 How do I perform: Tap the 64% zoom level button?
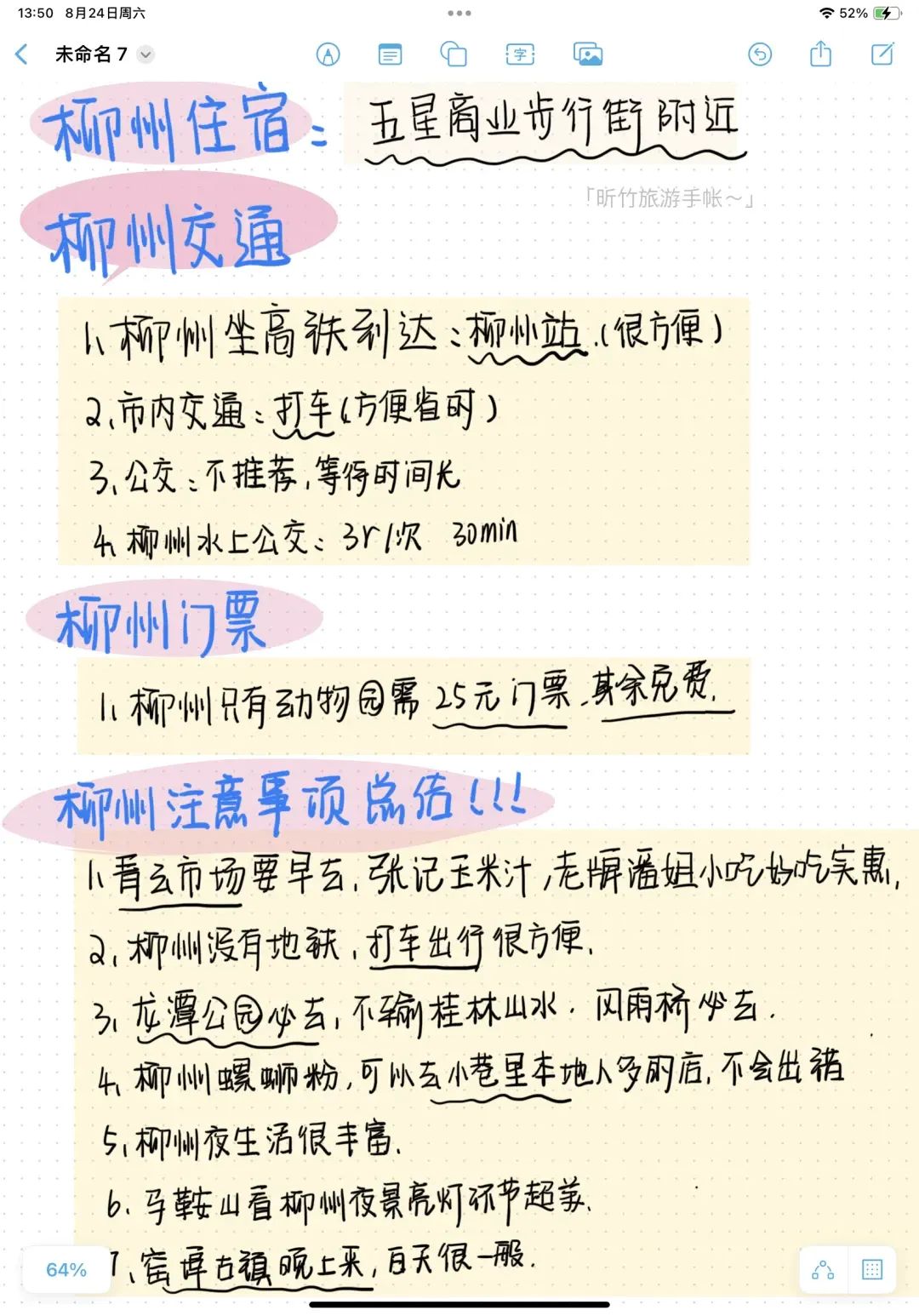66,1269
